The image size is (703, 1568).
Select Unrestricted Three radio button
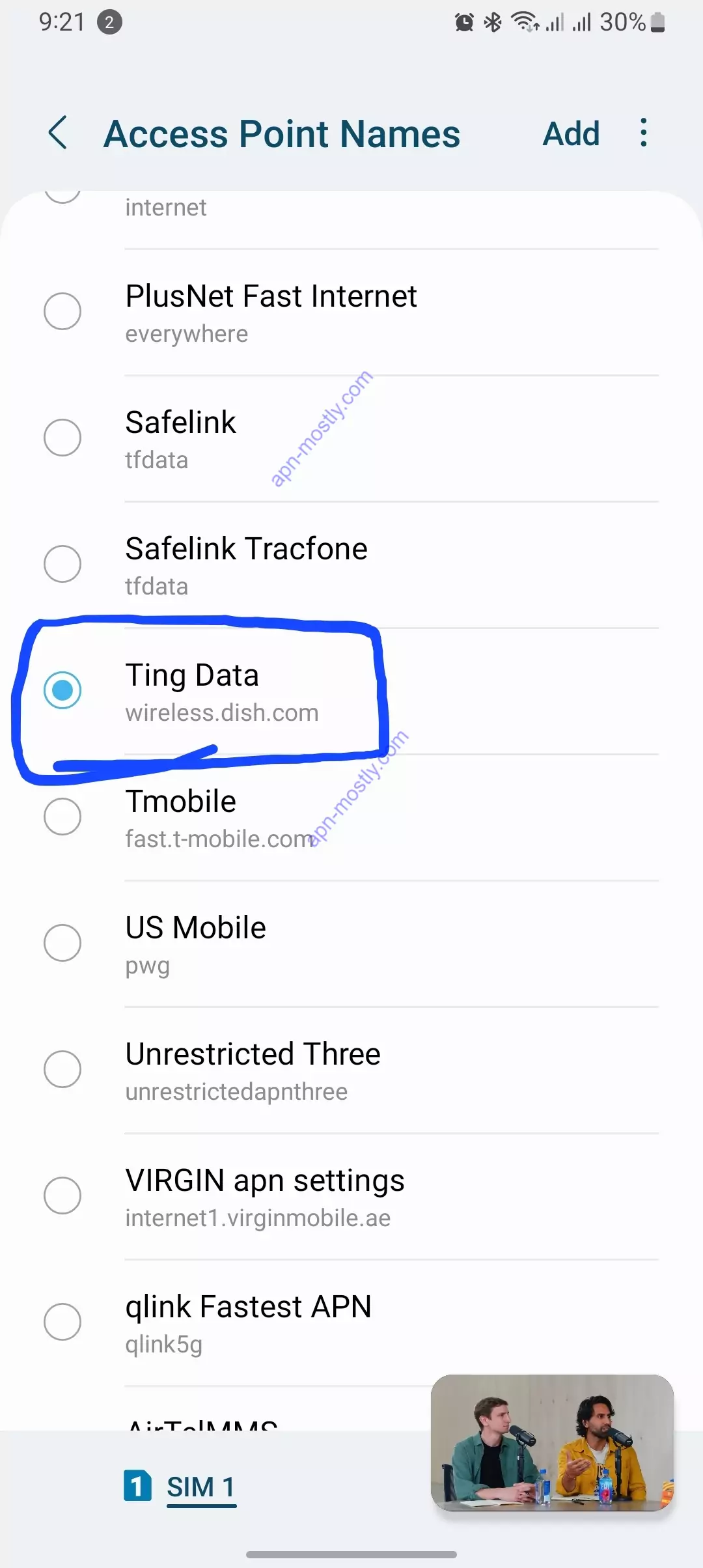click(62, 1069)
